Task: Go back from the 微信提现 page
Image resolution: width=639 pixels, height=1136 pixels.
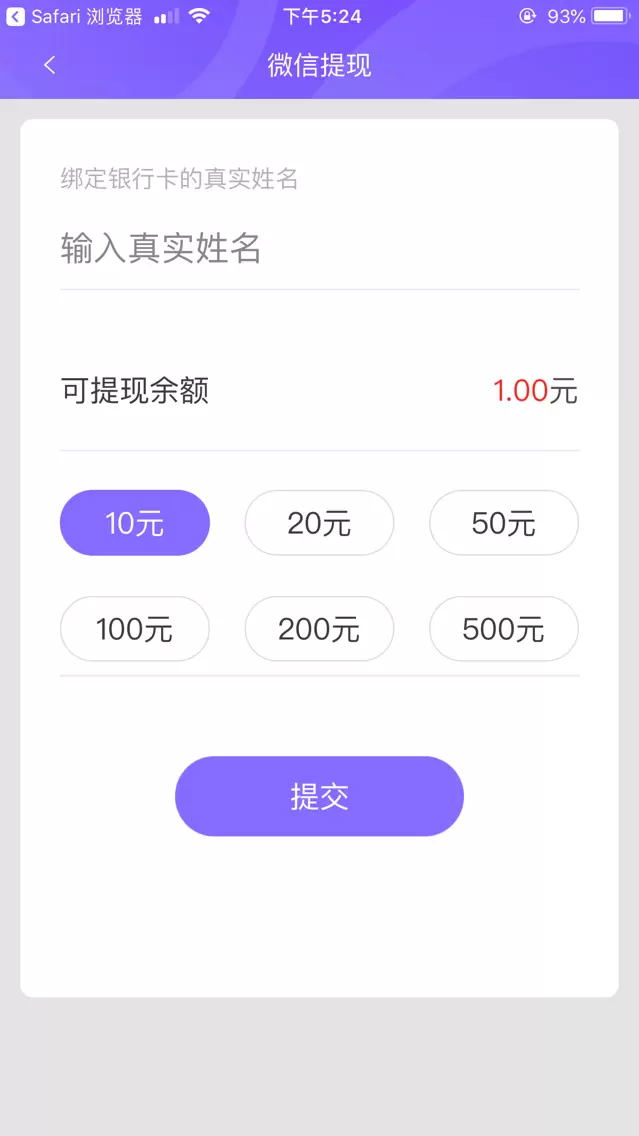Action: [x=50, y=65]
